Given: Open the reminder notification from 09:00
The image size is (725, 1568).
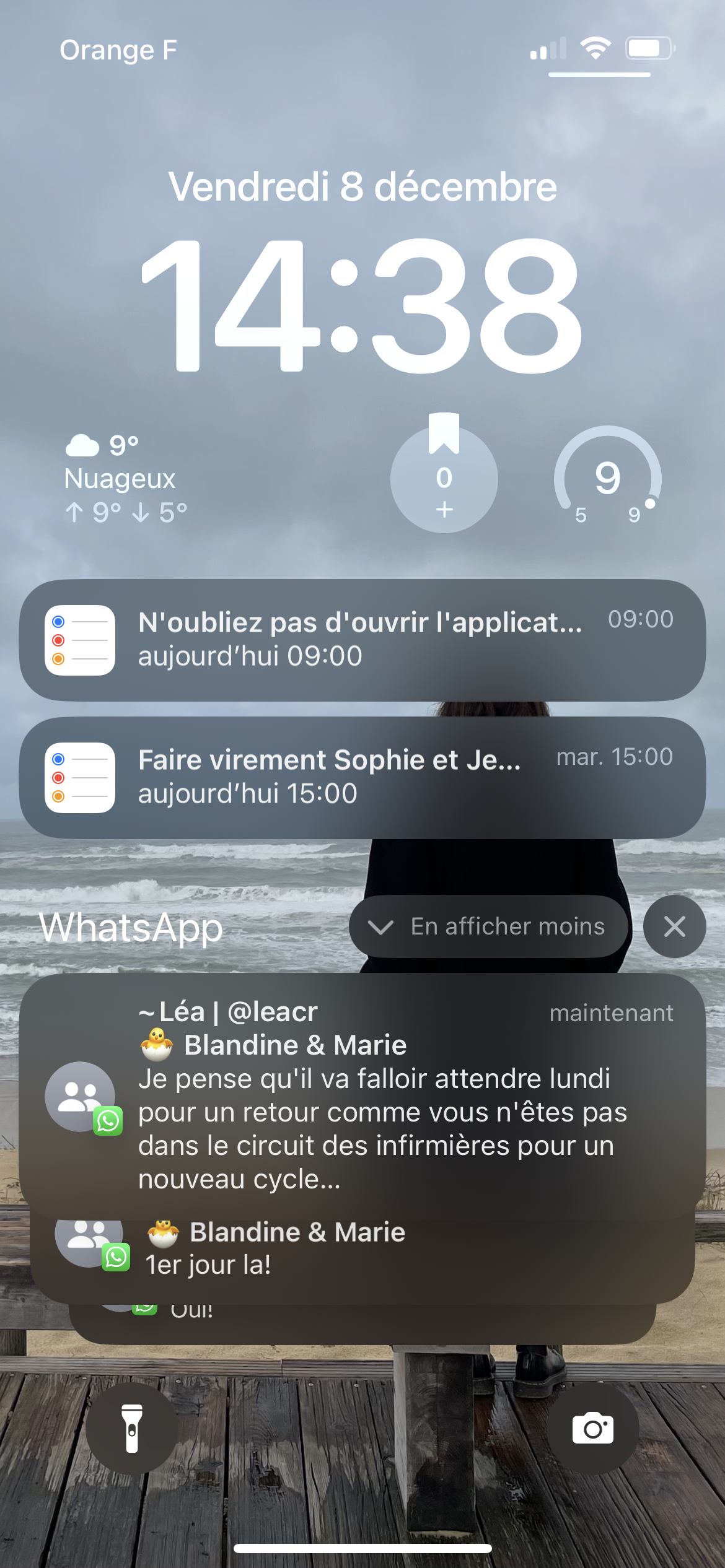Looking at the screenshot, I should 362,640.
